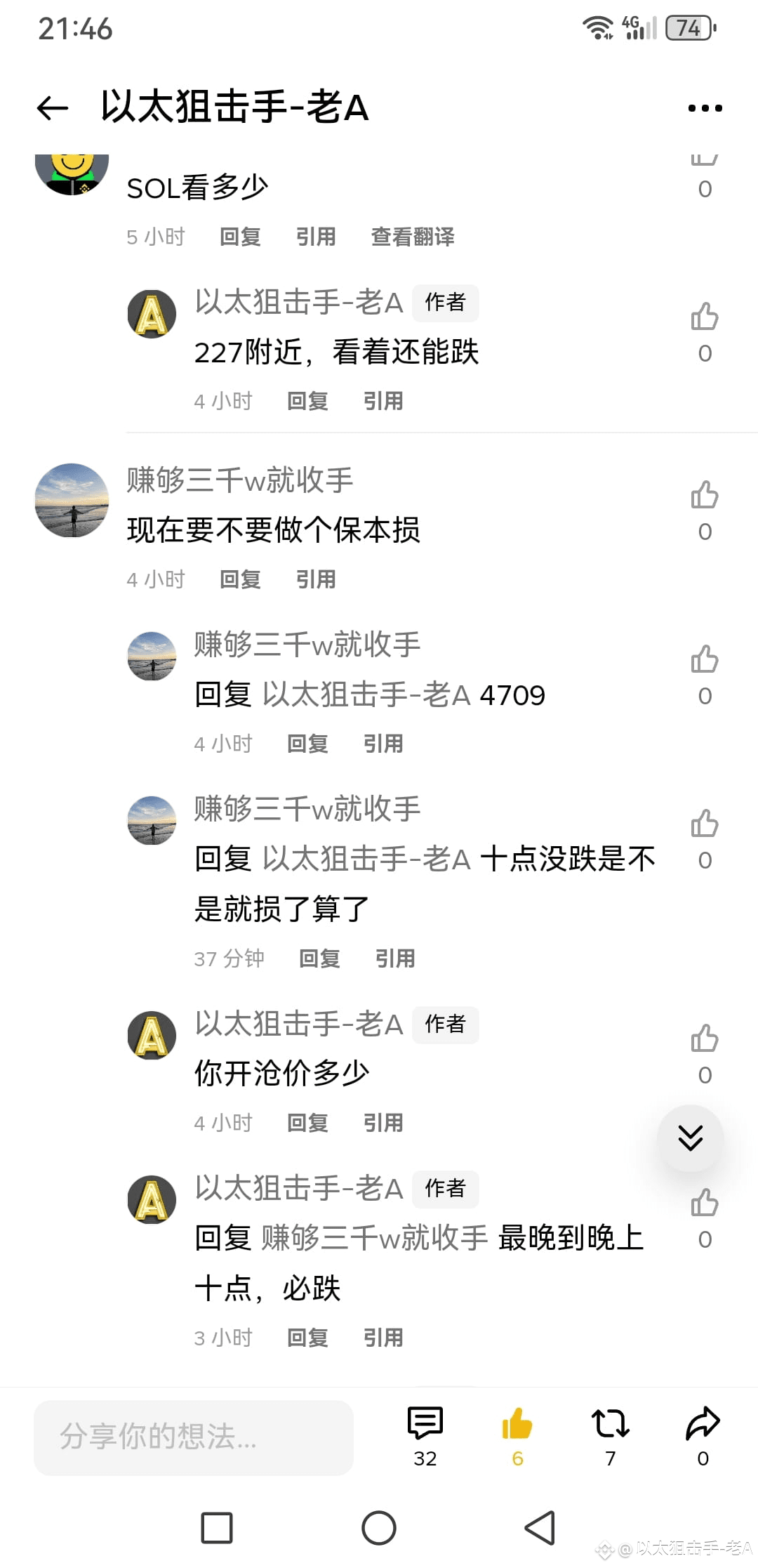Like the 227附近，看着还能跌 reply
The width and height of the screenshot is (758, 1568).
tap(705, 317)
